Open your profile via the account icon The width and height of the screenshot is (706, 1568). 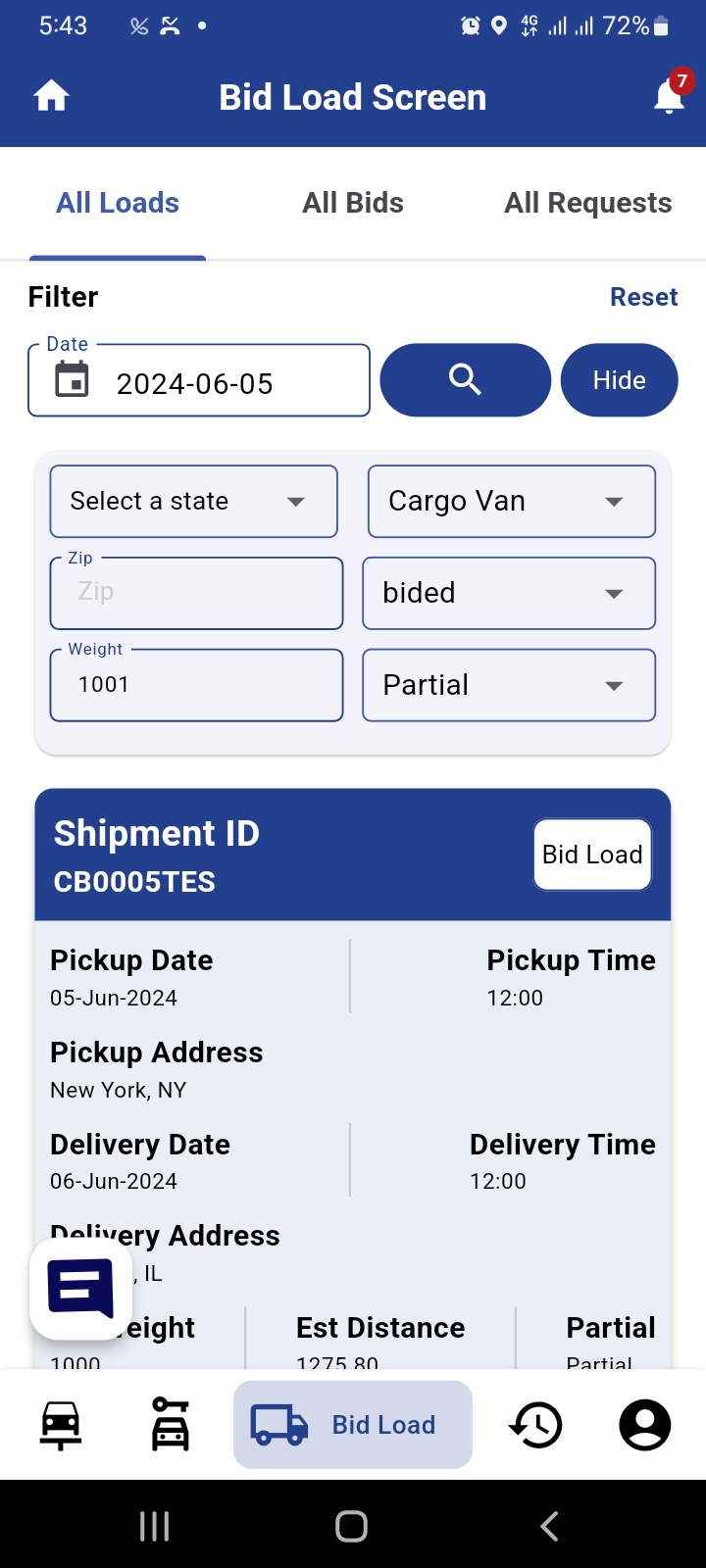[644, 1424]
